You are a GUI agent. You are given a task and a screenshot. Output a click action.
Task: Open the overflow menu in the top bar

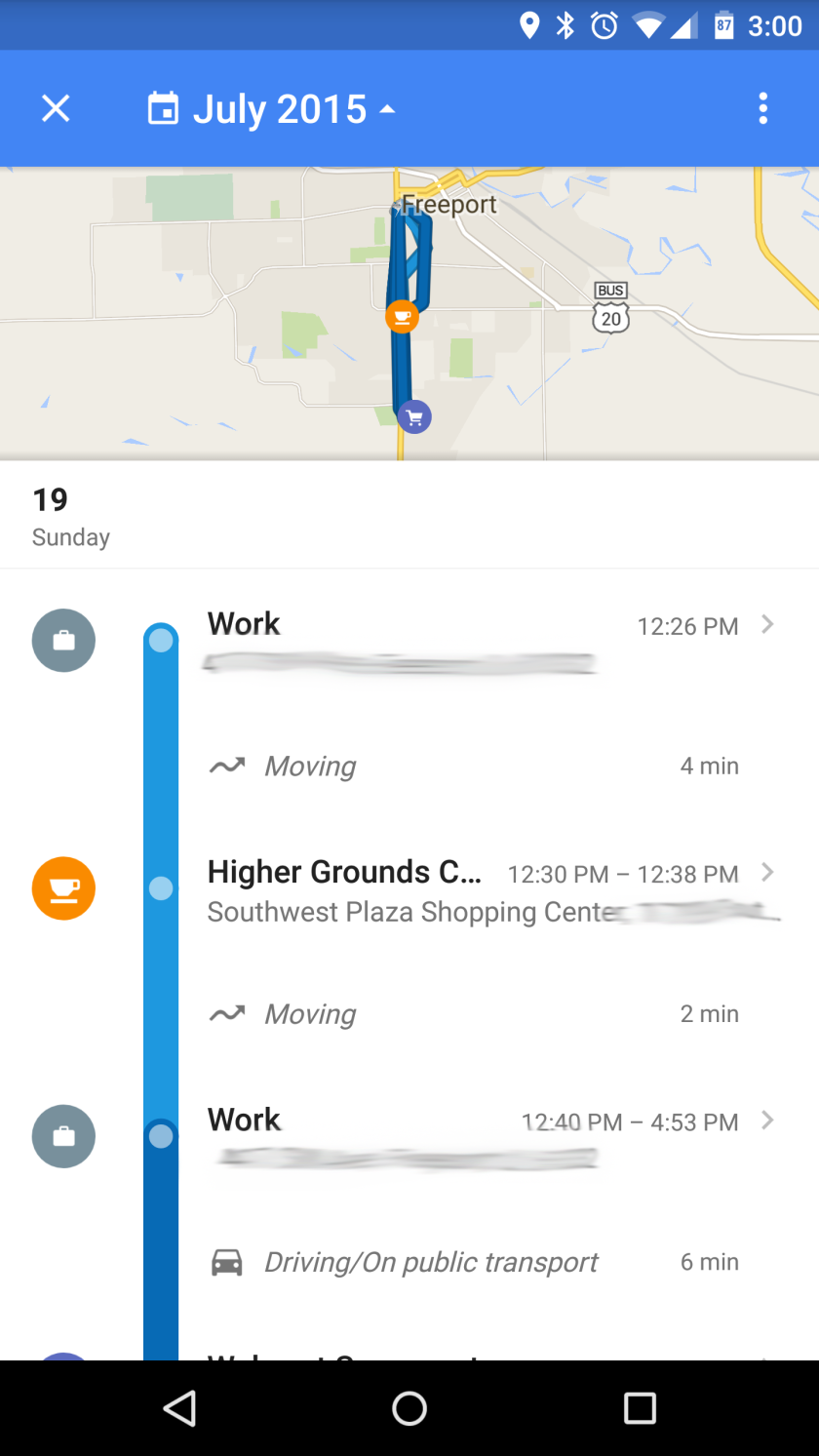point(762,108)
